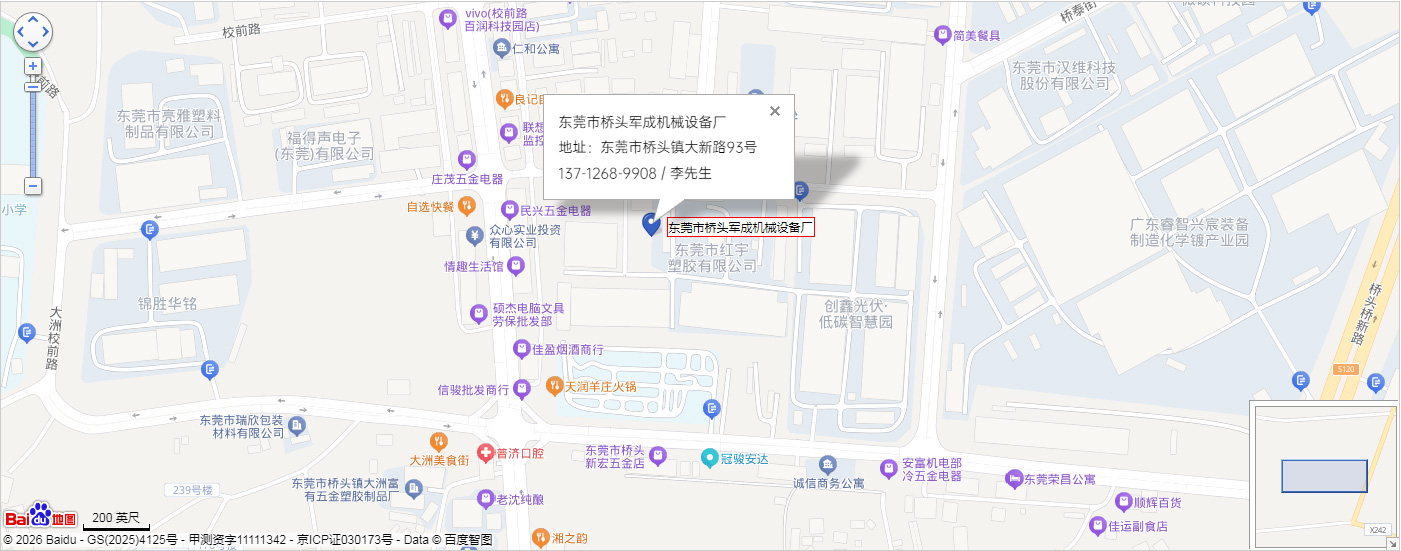Screen dimensions: 1401x551
Task: Select the blue location marker pin
Action: point(651,225)
